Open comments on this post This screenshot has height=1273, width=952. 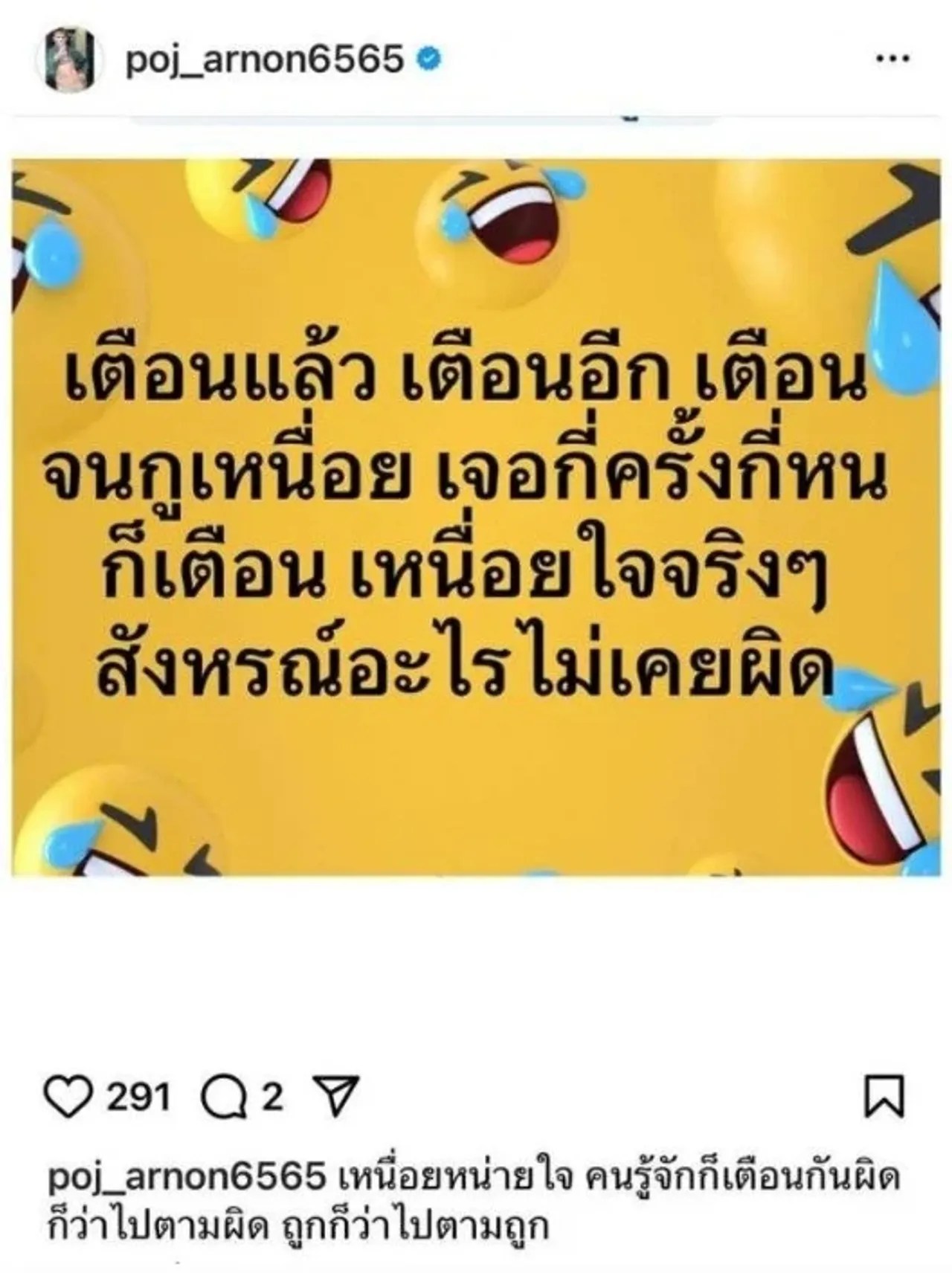pyautogui.click(x=225, y=1098)
